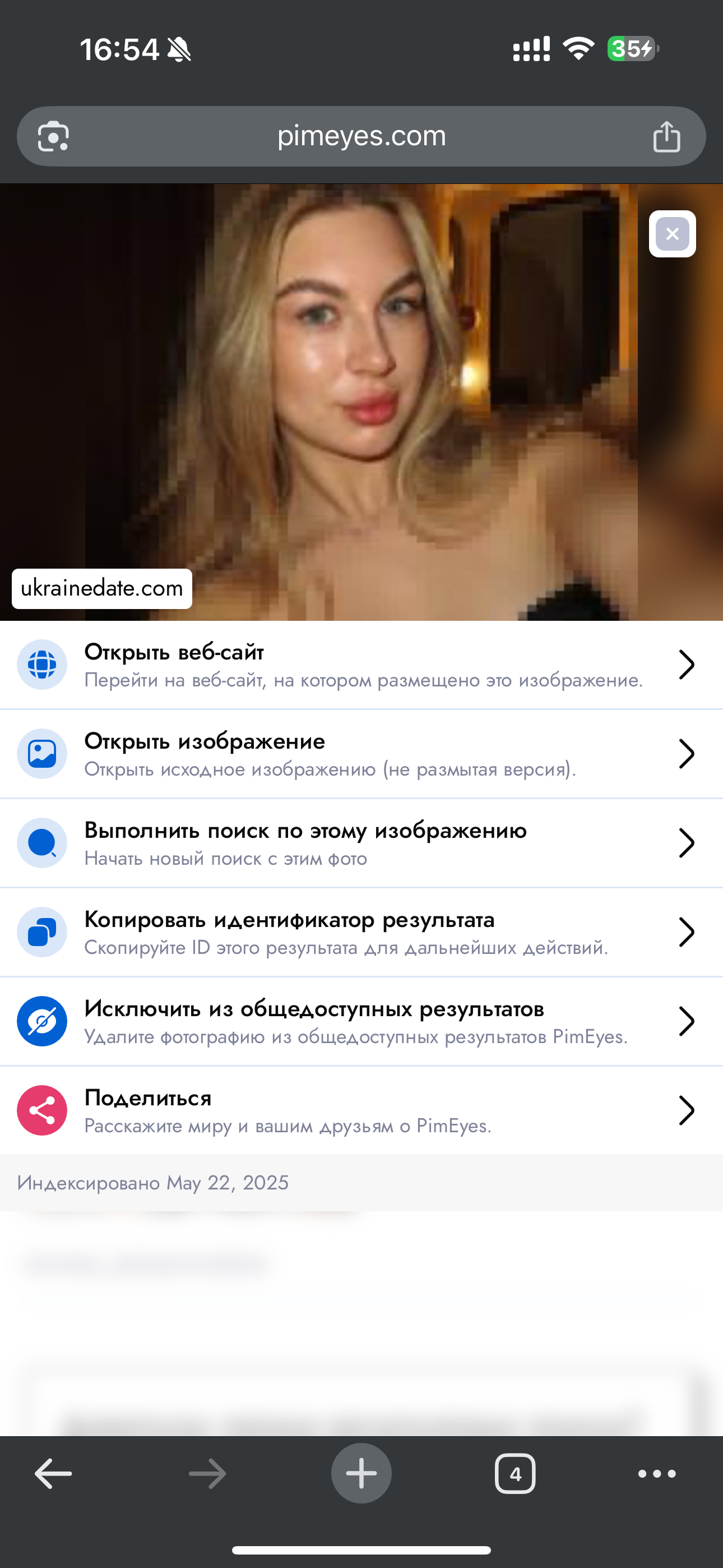
Task: Open the original image 'Открыть изображение'
Action: 361,754
